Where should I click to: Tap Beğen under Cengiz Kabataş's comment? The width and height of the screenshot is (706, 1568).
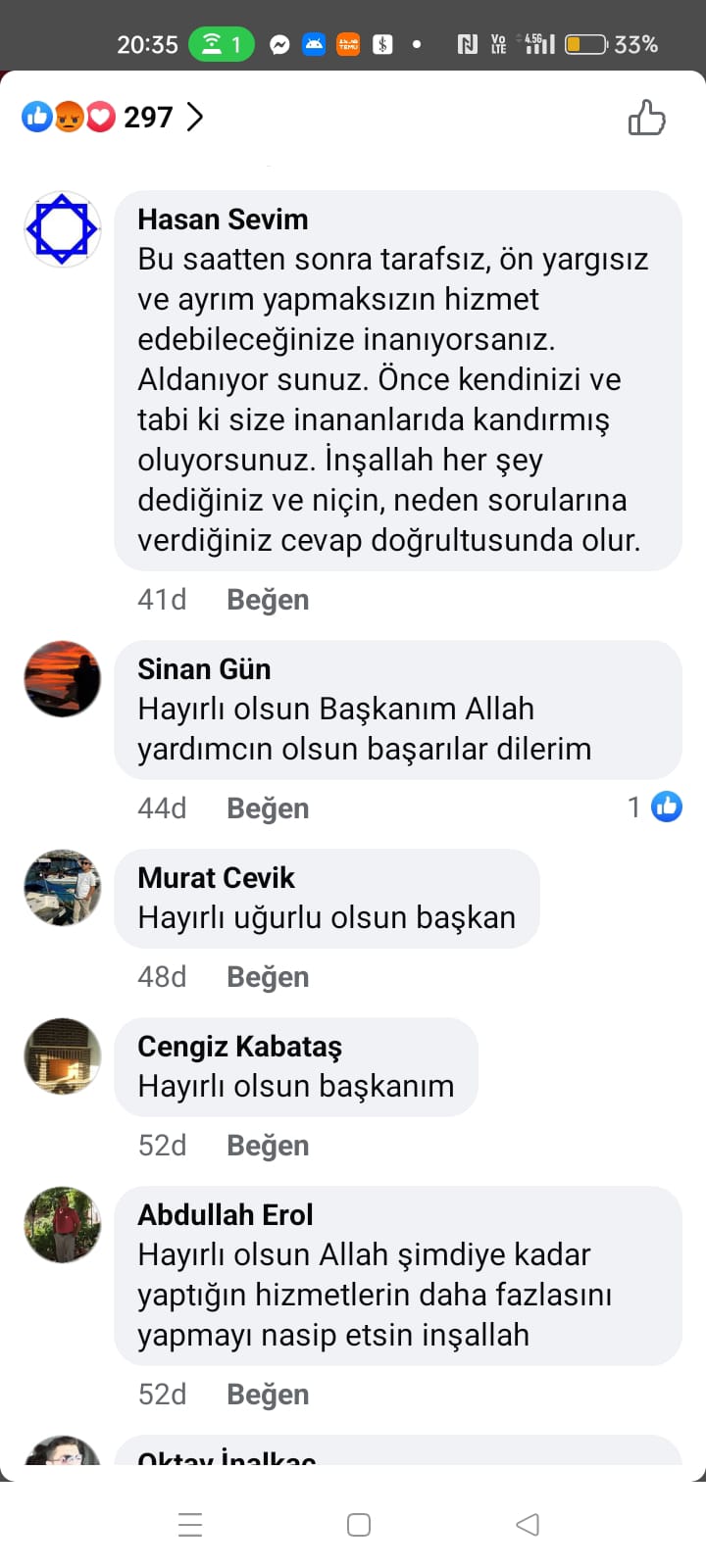268,1146
